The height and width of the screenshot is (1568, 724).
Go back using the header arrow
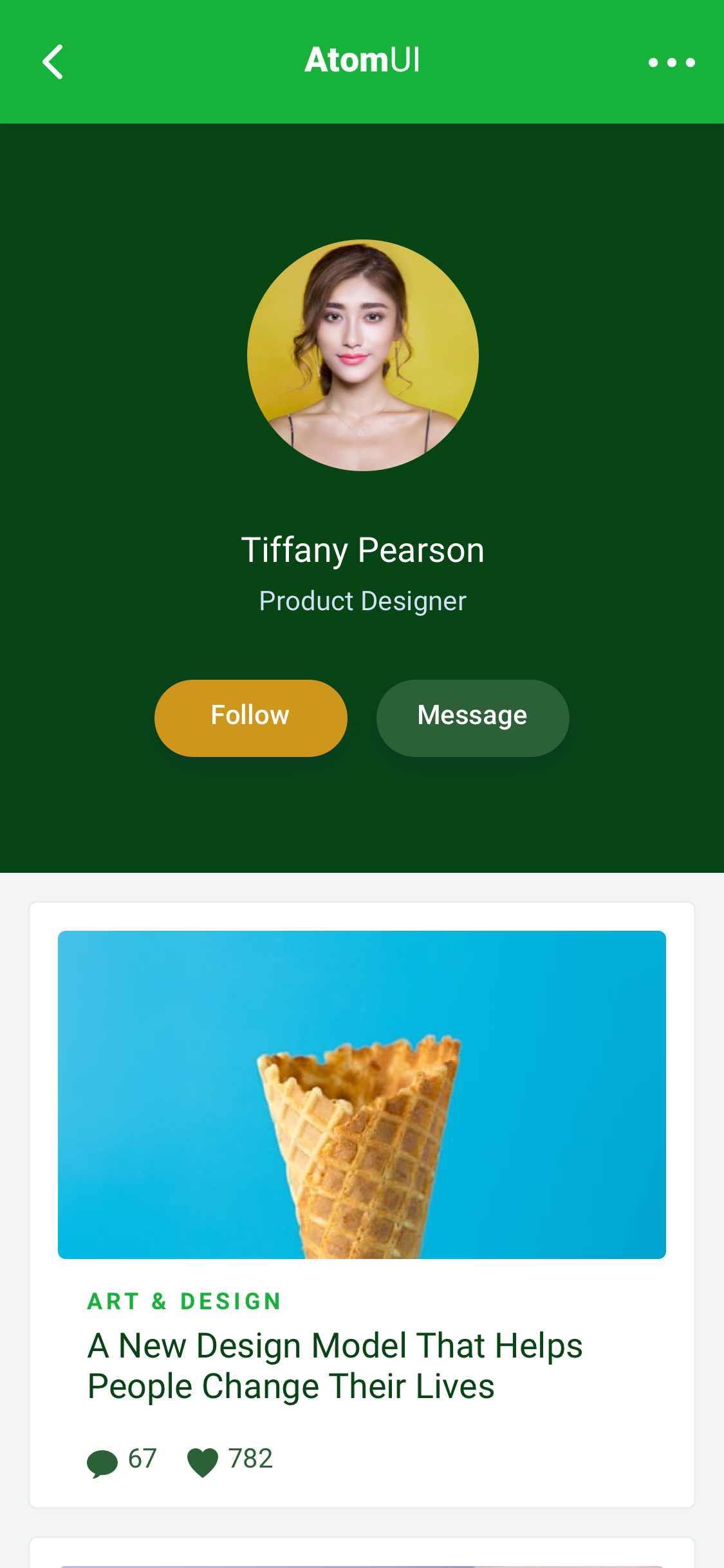(x=53, y=62)
